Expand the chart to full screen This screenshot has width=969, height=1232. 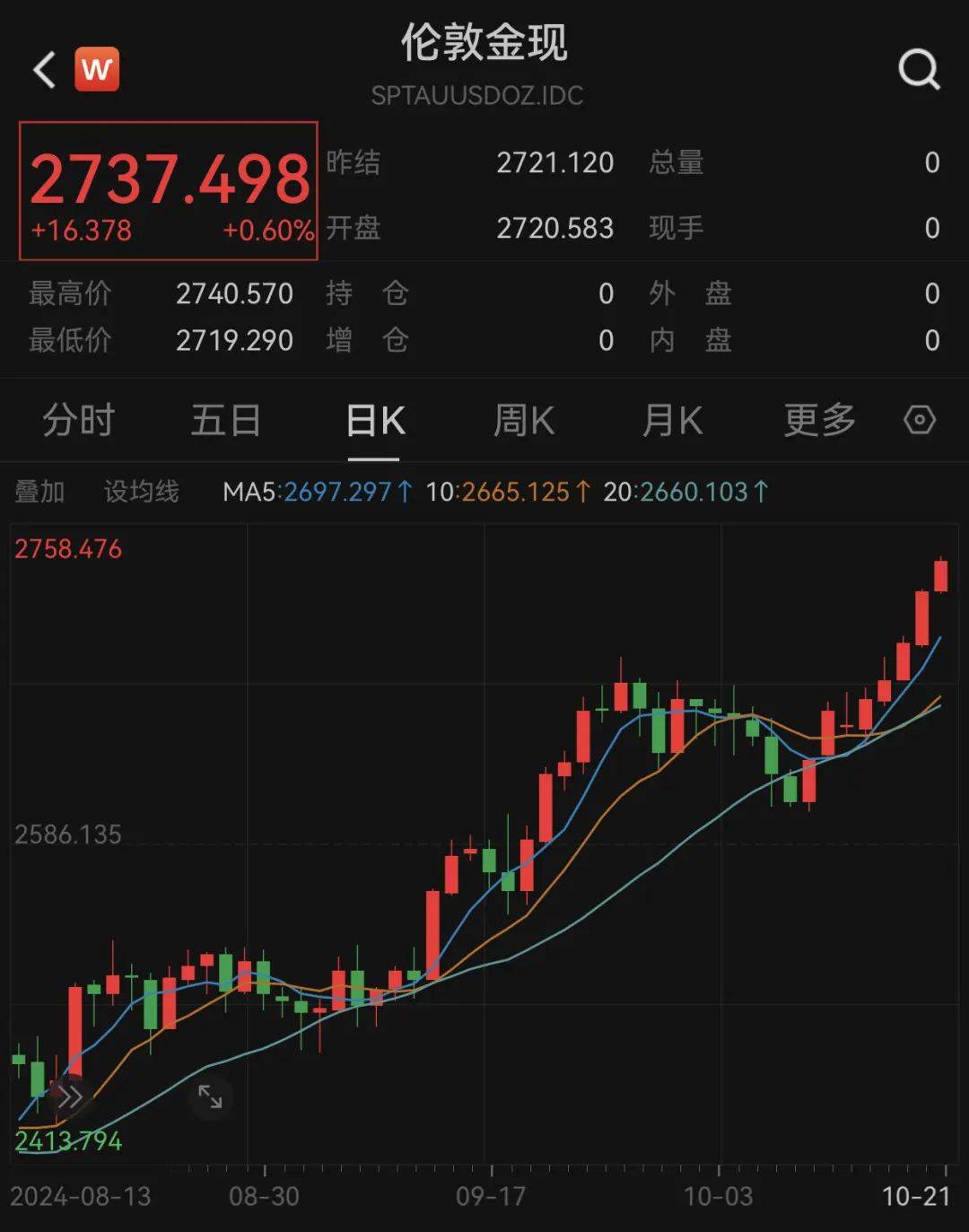click(x=211, y=1096)
